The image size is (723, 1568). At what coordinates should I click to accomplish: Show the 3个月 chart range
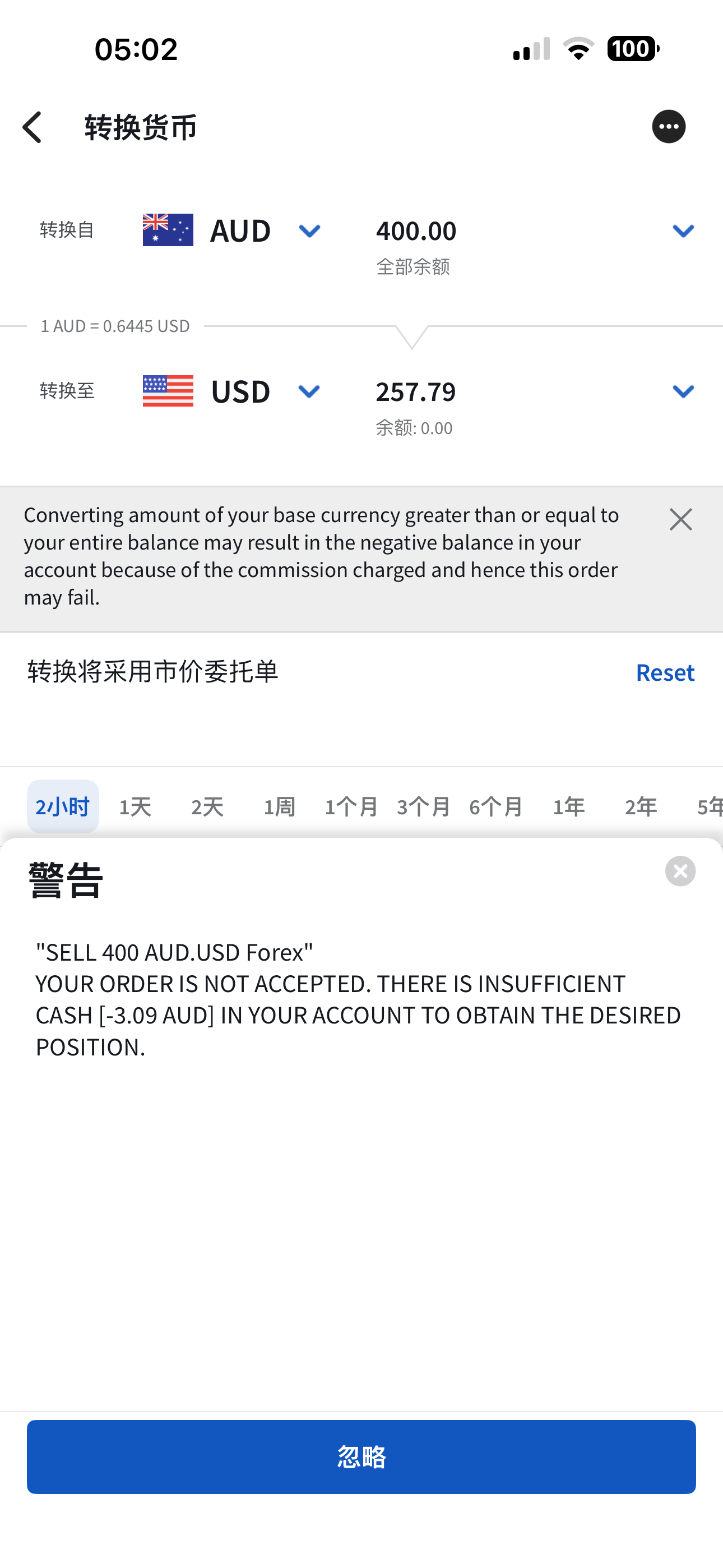[x=424, y=807]
